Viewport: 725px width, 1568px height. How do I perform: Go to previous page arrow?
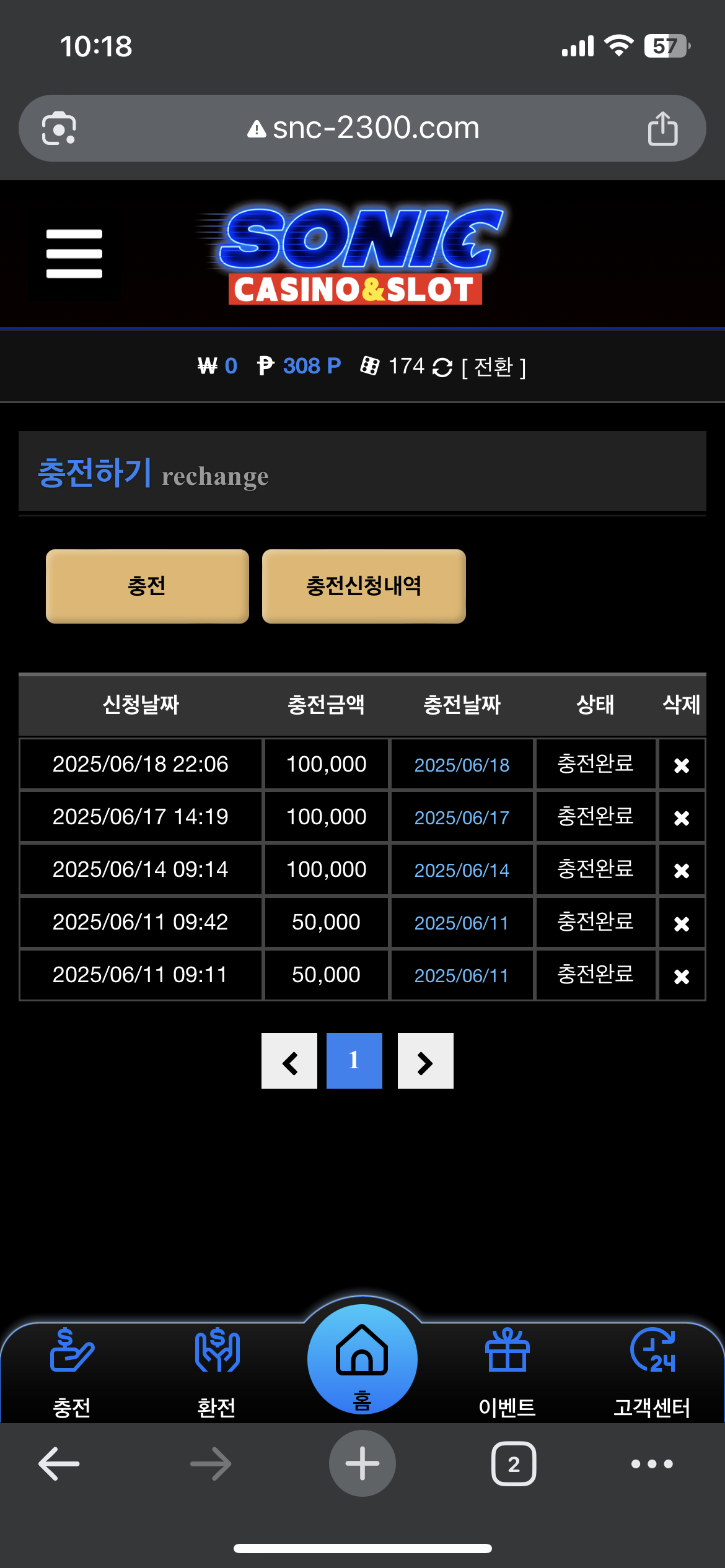(289, 1061)
